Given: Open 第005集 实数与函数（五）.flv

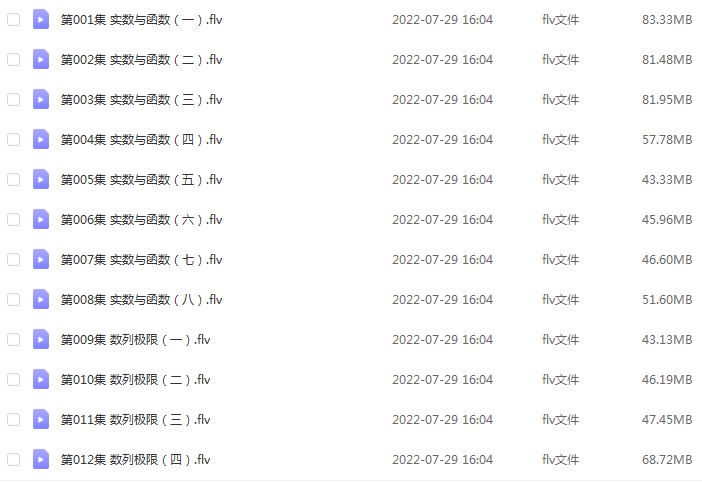Looking at the screenshot, I should (x=141, y=180).
